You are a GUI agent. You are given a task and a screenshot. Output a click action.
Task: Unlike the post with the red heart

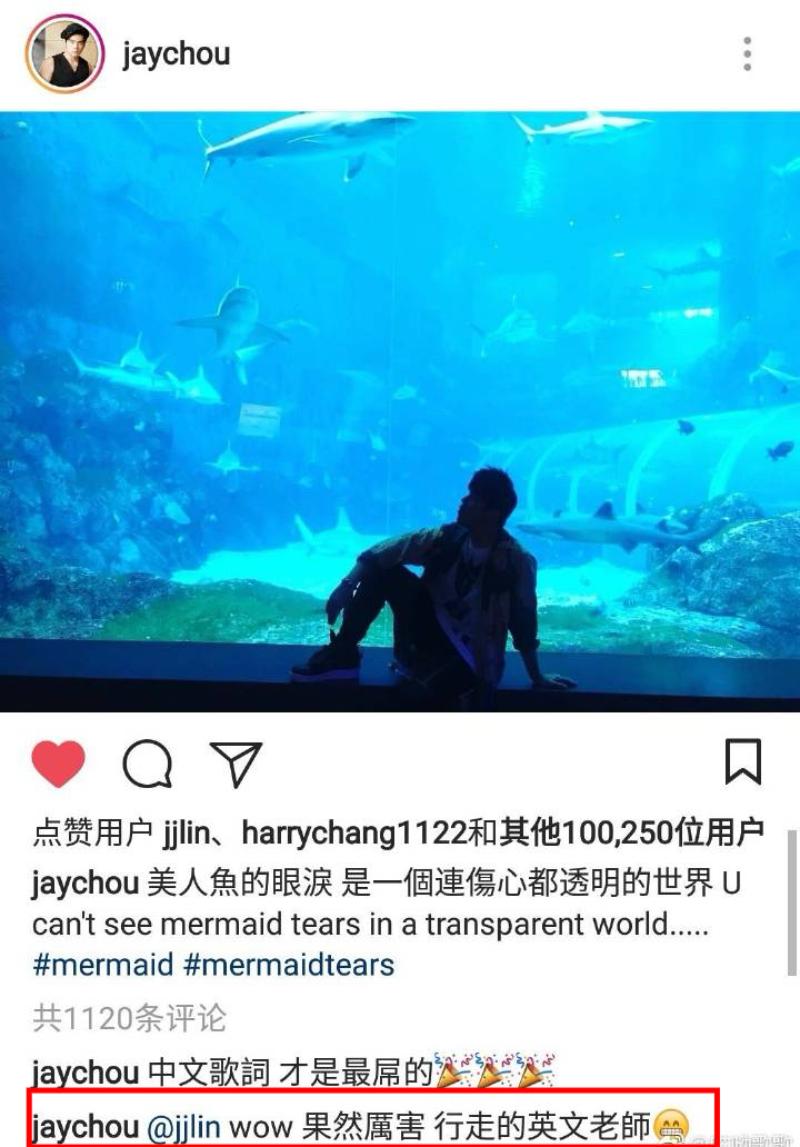tap(58, 765)
